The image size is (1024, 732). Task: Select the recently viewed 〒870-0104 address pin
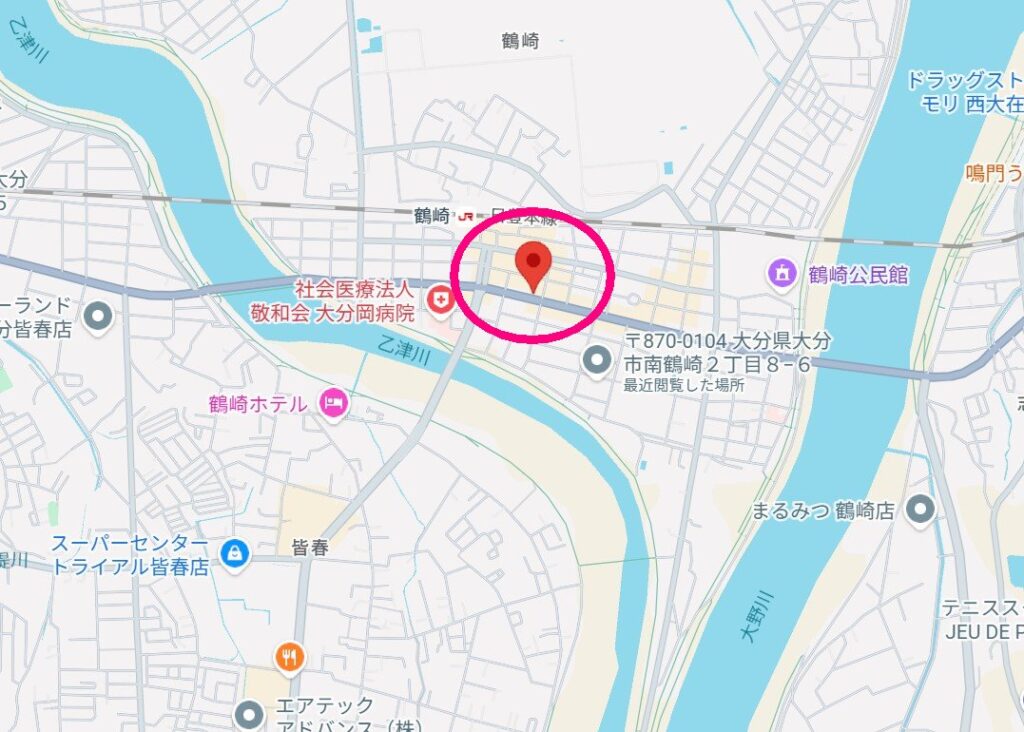coord(597,357)
